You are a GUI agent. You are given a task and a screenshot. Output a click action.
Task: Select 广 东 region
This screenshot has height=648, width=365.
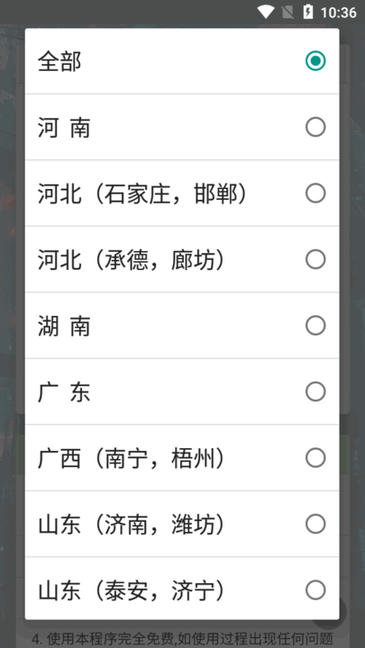(182, 392)
